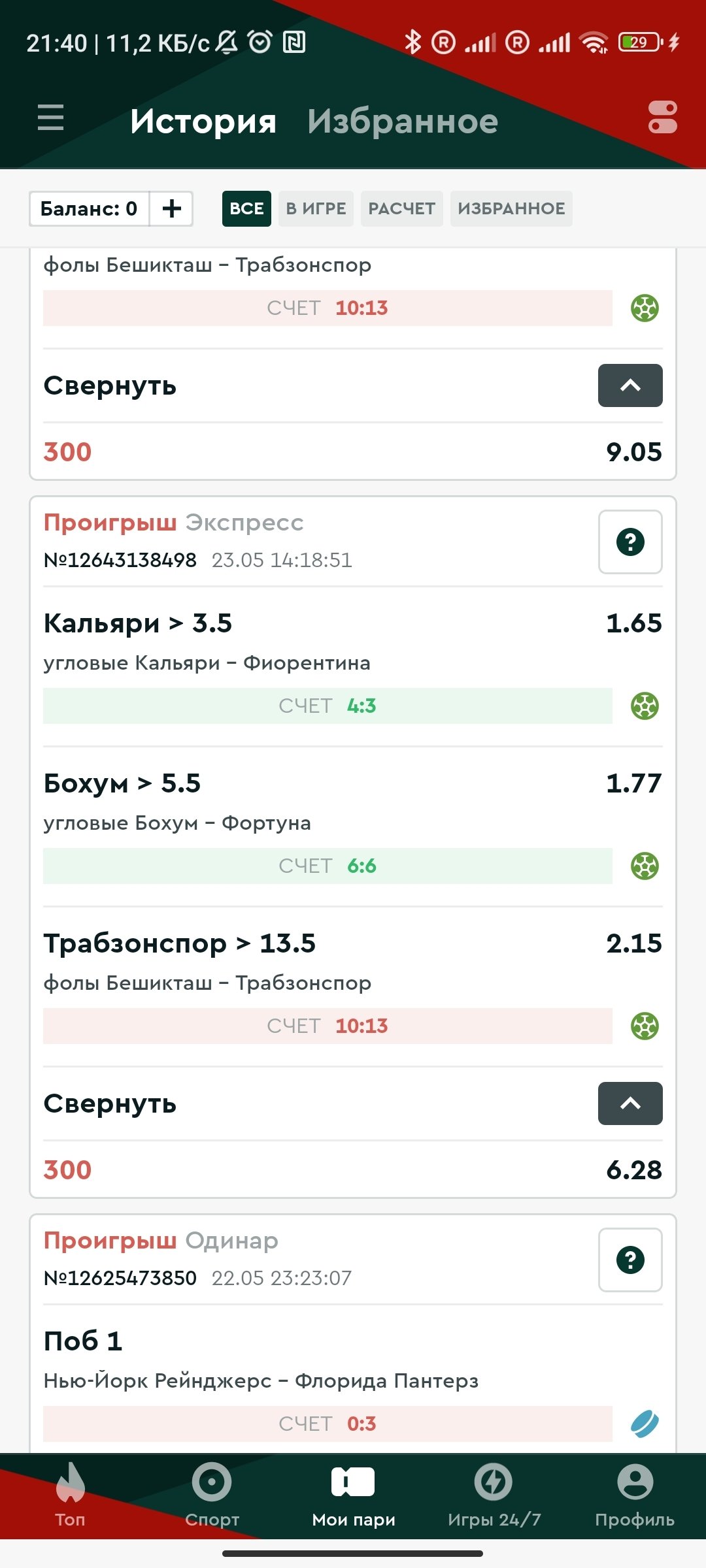Open help for bet №12643138498
This screenshot has height=1568, width=706.
click(x=630, y=542)
